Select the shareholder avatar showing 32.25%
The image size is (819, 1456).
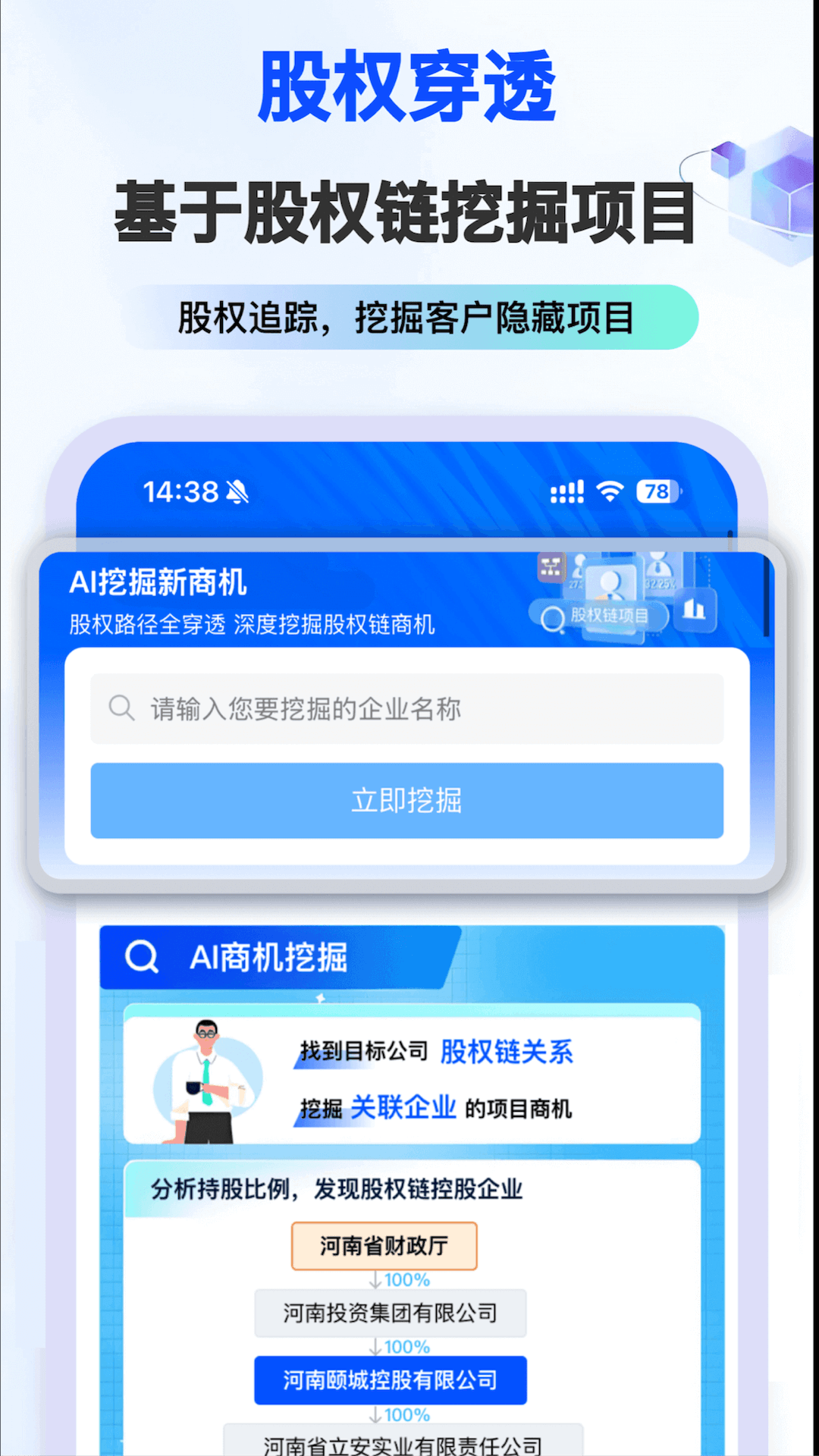click(659, 568)
